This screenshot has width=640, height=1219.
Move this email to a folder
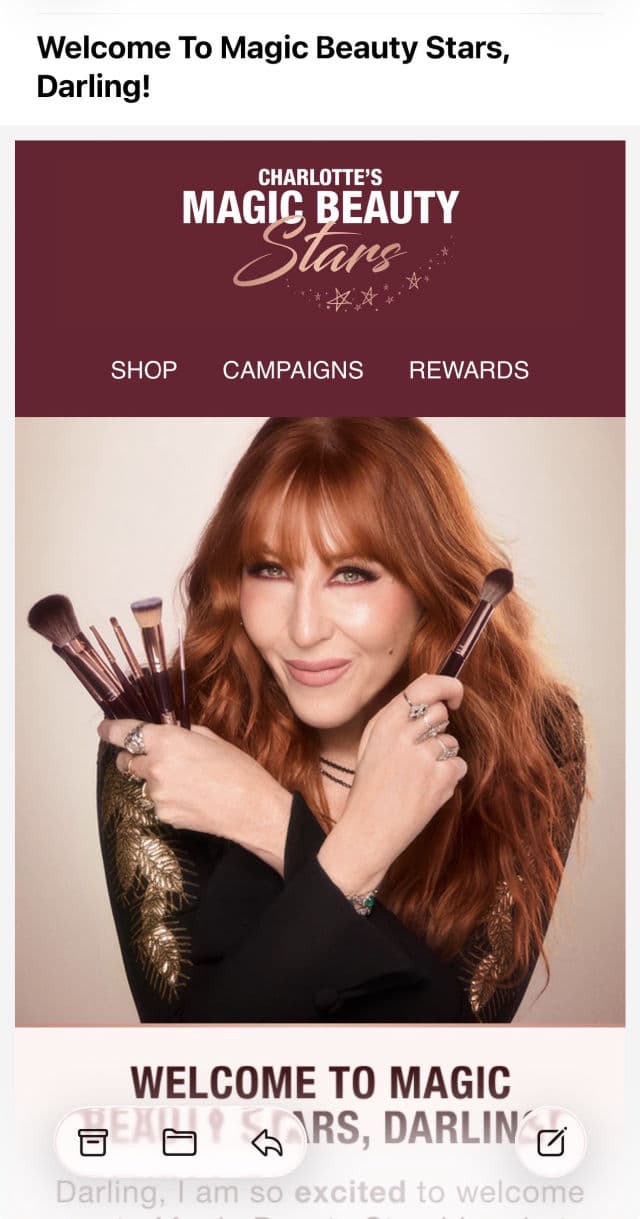(x=180, y=1142)
